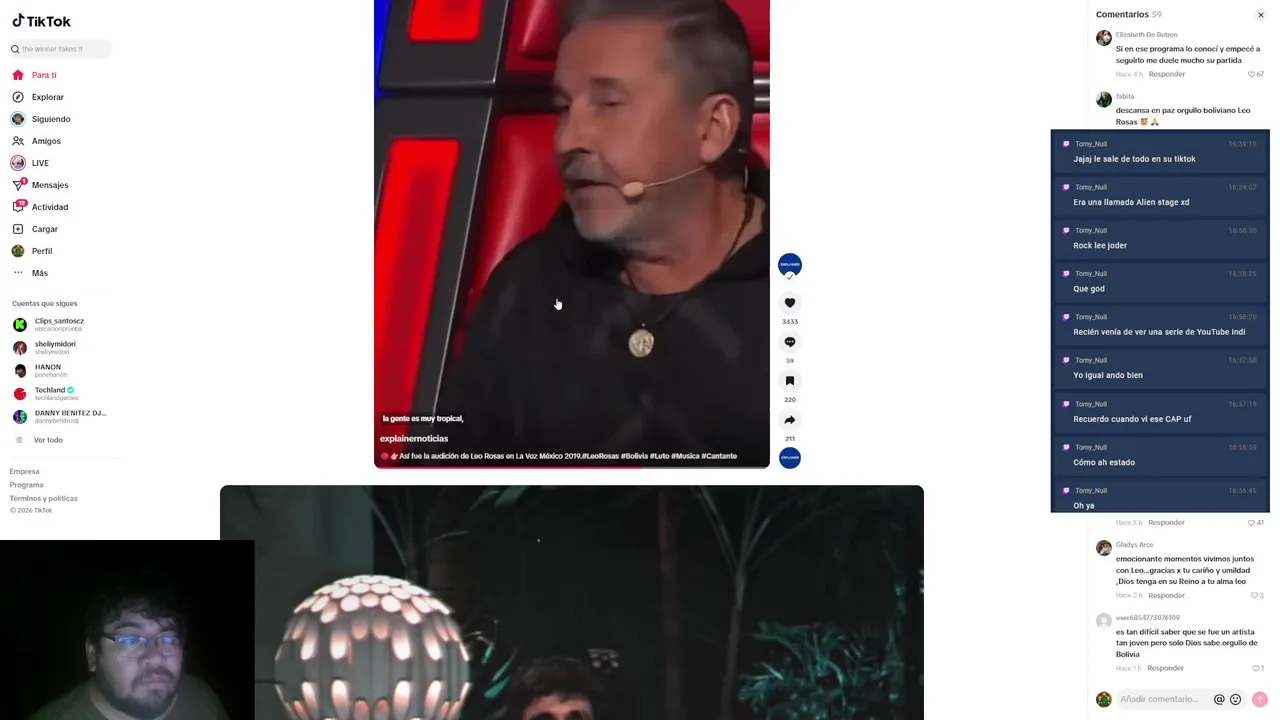Open Amigos section
The height and width of the screenshot is (720, 1280).
click(x=46, y=141)
